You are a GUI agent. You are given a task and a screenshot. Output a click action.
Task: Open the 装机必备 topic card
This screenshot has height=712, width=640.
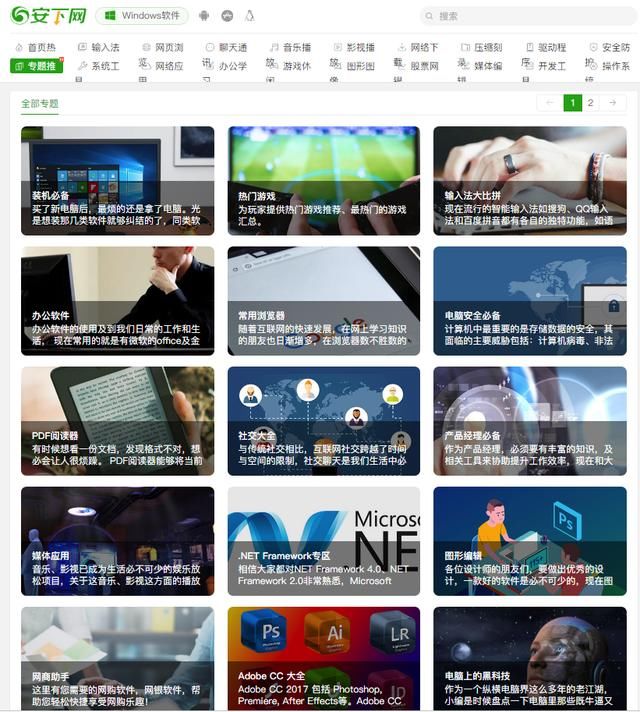tap(117, 180)
